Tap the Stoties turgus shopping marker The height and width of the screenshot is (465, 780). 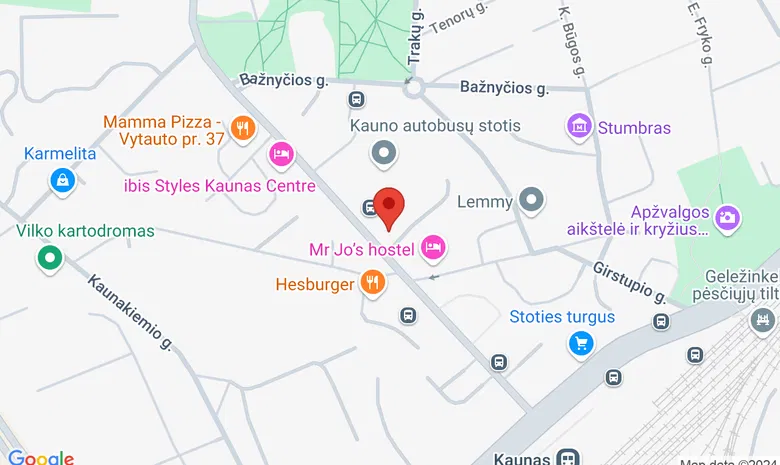click(x=579, y=344)
